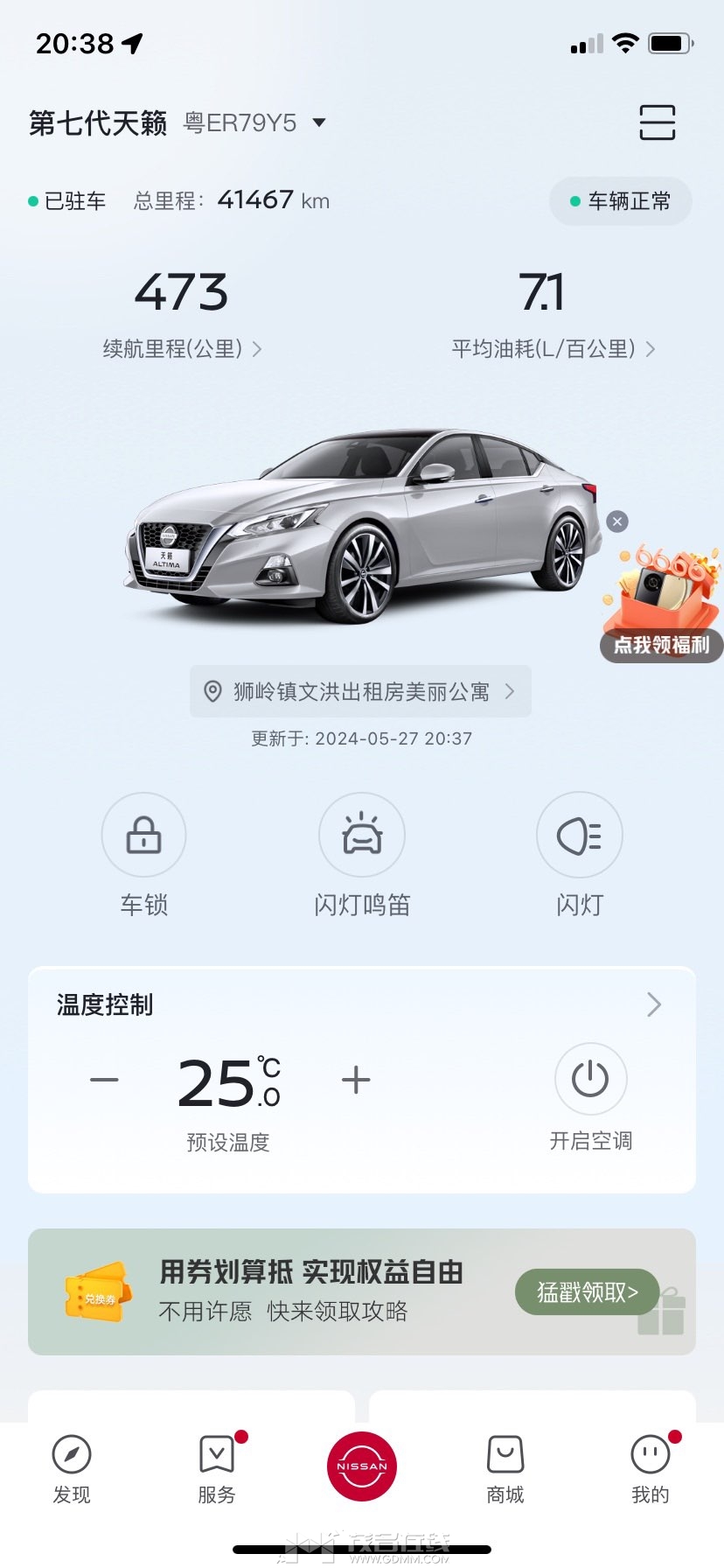The width and height of the screenshot is (724, 1568).
Task: Open 温度控制 details via chevron
Action: [x=653, y=1004]
